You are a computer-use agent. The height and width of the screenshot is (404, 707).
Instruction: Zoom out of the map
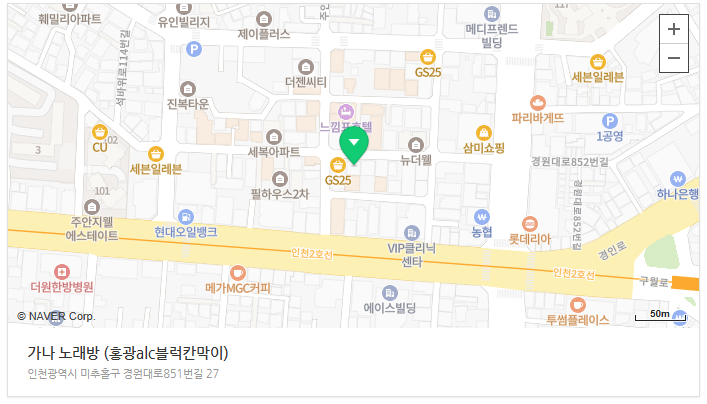coord(673,58)
